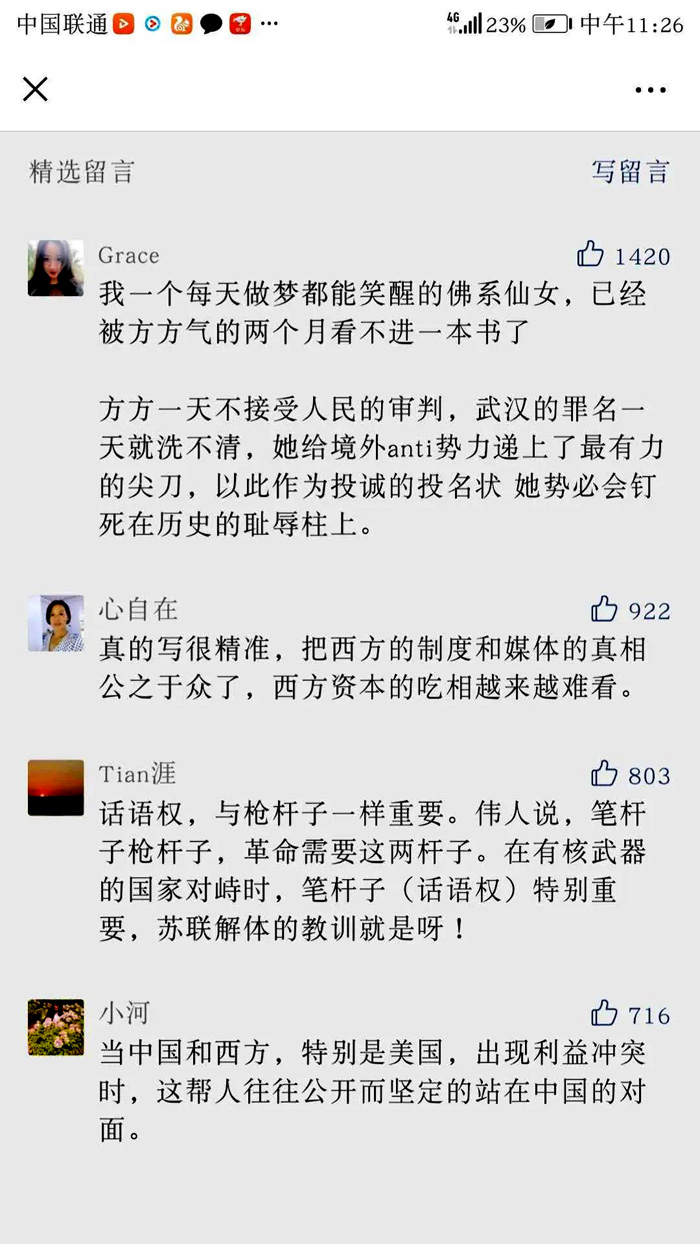
Task: Like Tian涯's comment
Action: pos(604,774)
